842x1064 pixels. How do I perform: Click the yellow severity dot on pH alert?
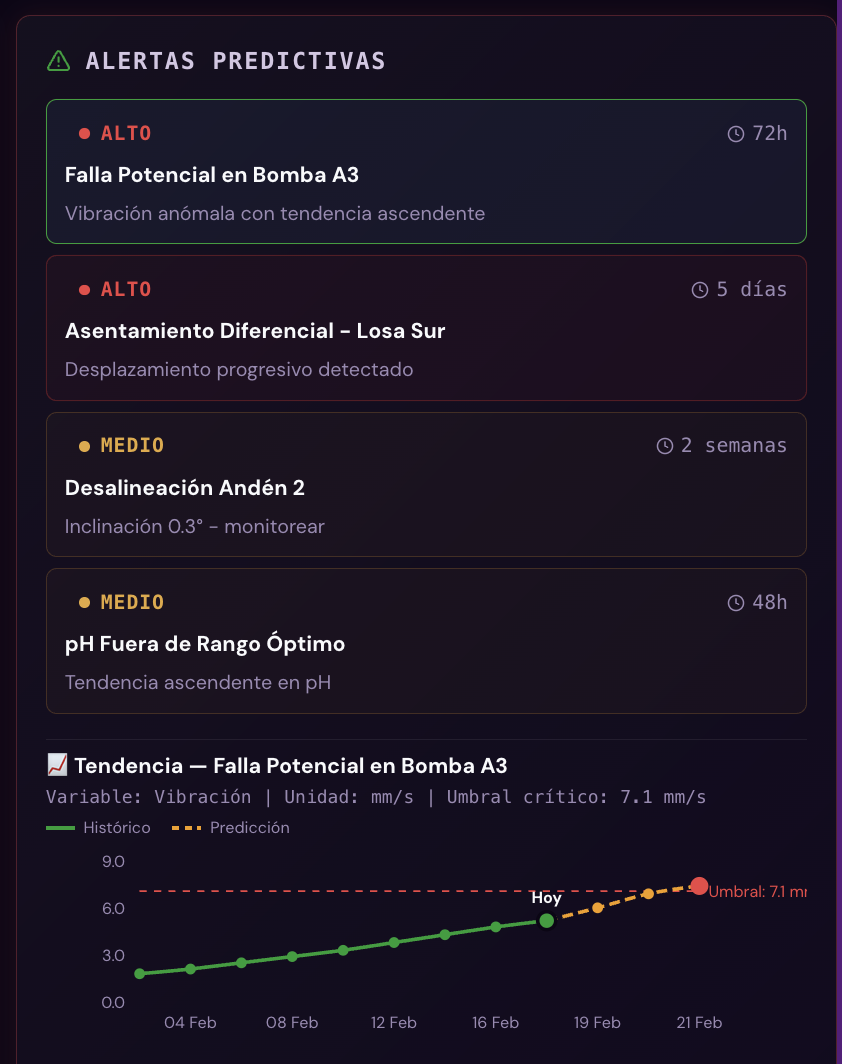click(83, 601)
